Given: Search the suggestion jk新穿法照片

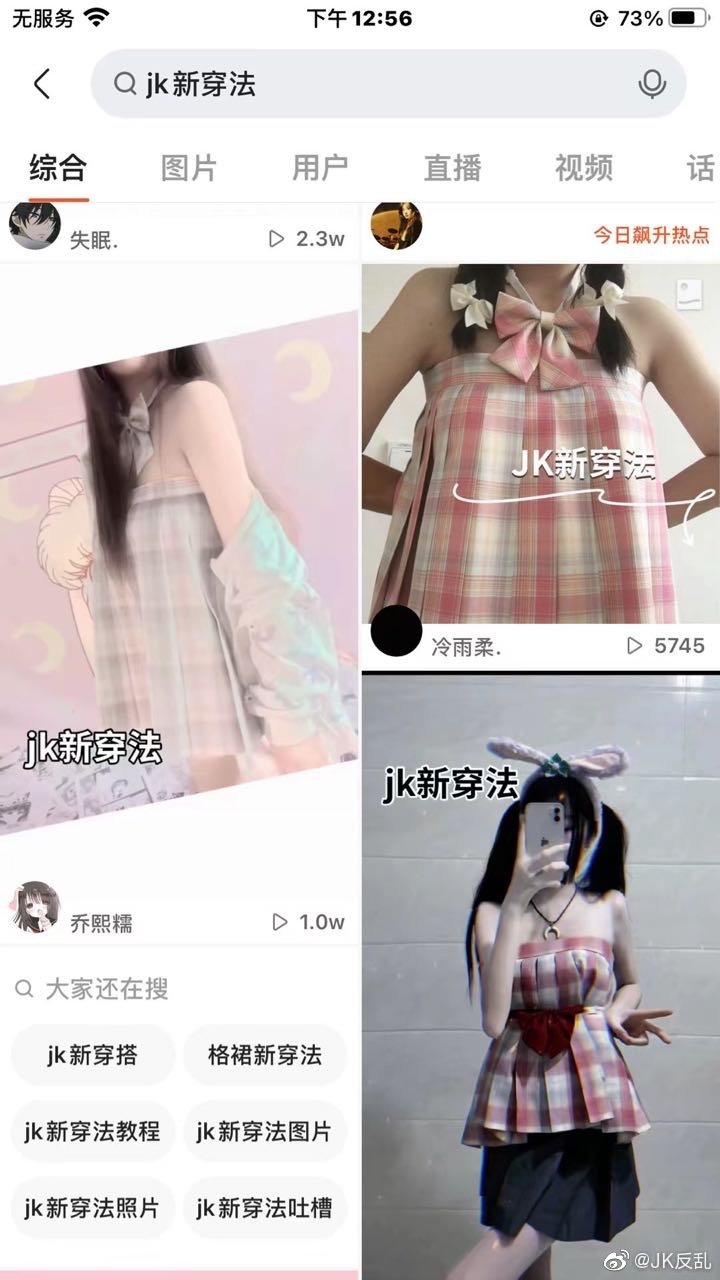Looking at the screenshot, I should pos(92,1207).
